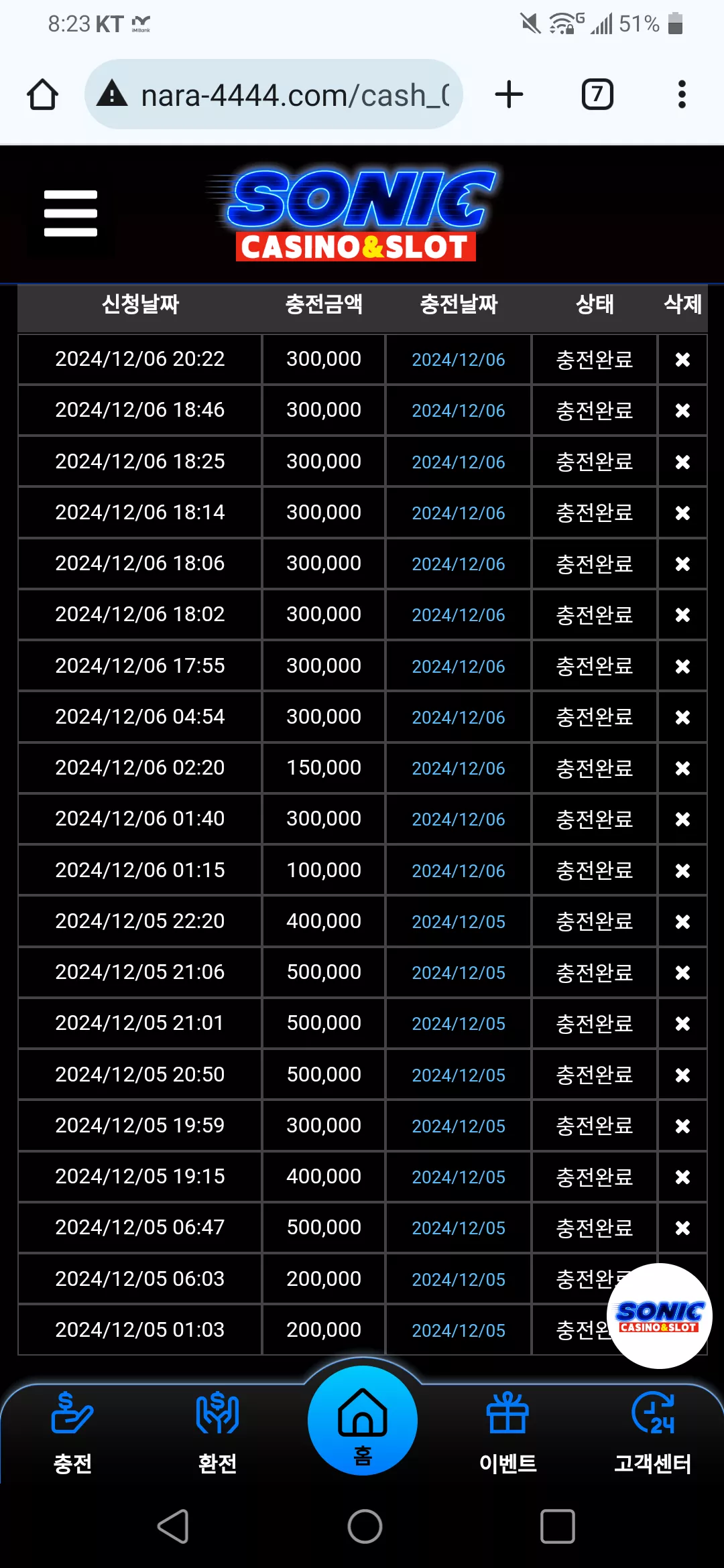Image resolution: width=724 pixels, height=1568 pixels.
Task: Delete the 2024/12/05 22:20 record
Action: [x=682, y=922]
